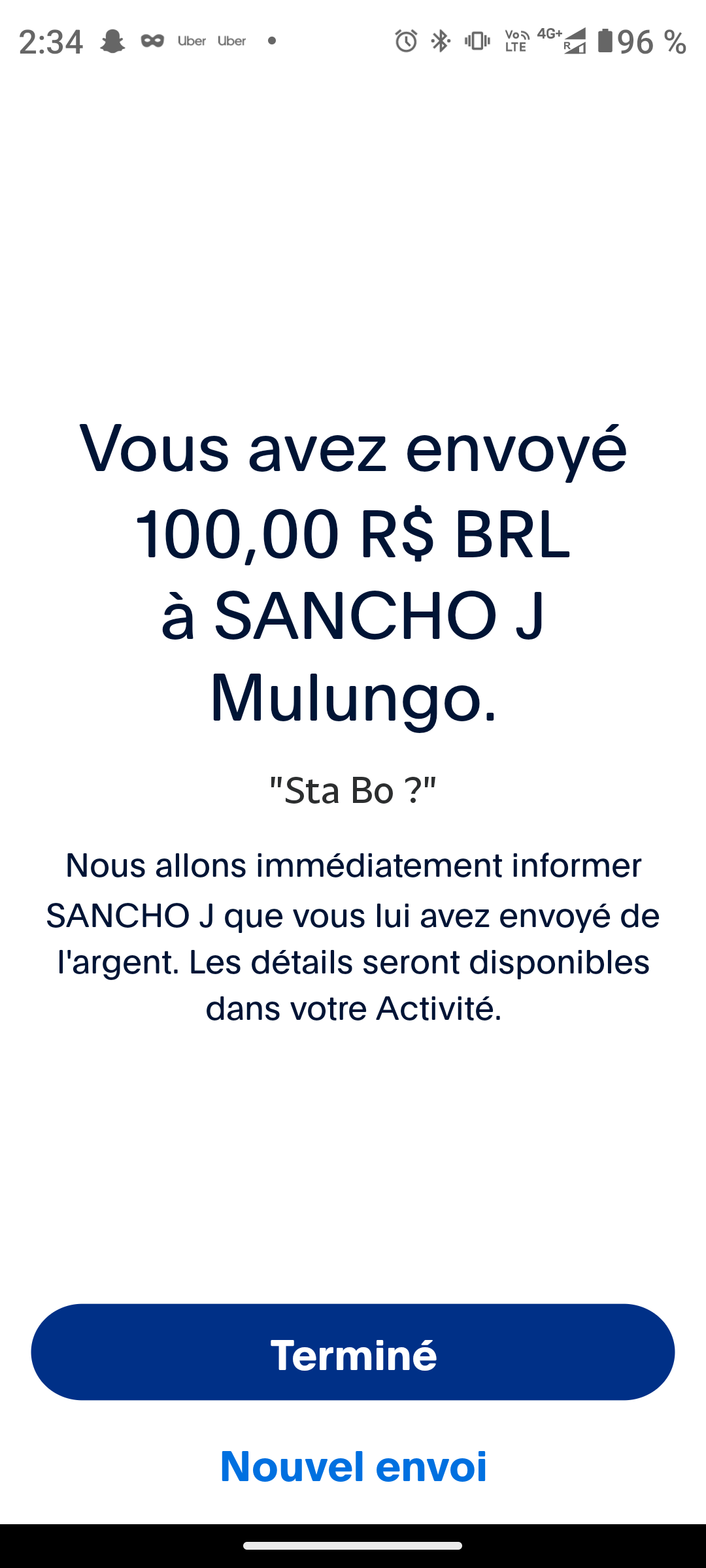Tap the Terminé button
This screenshot has width=706, height=1568.
[x=353, y=1352]
